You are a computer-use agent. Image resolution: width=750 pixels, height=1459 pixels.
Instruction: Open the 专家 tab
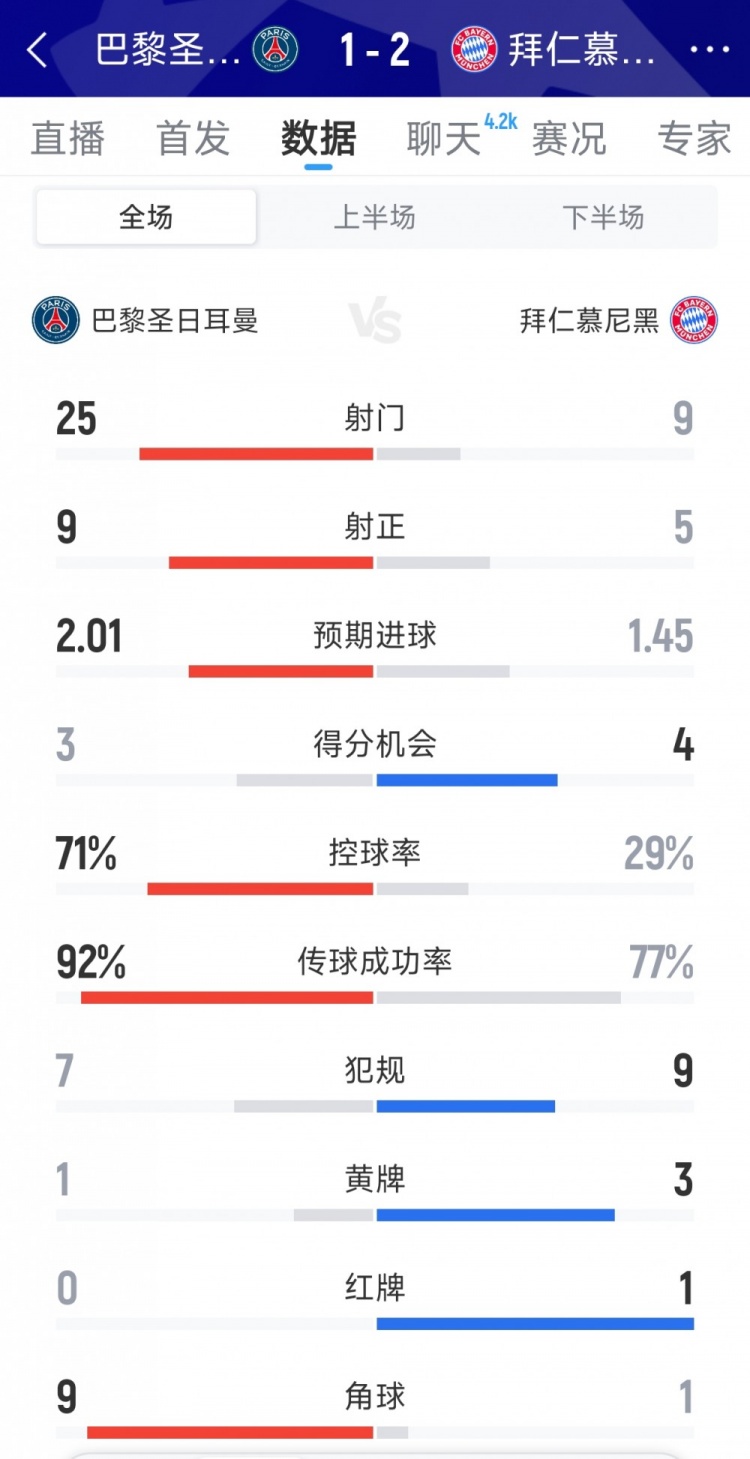coord(694,139)
